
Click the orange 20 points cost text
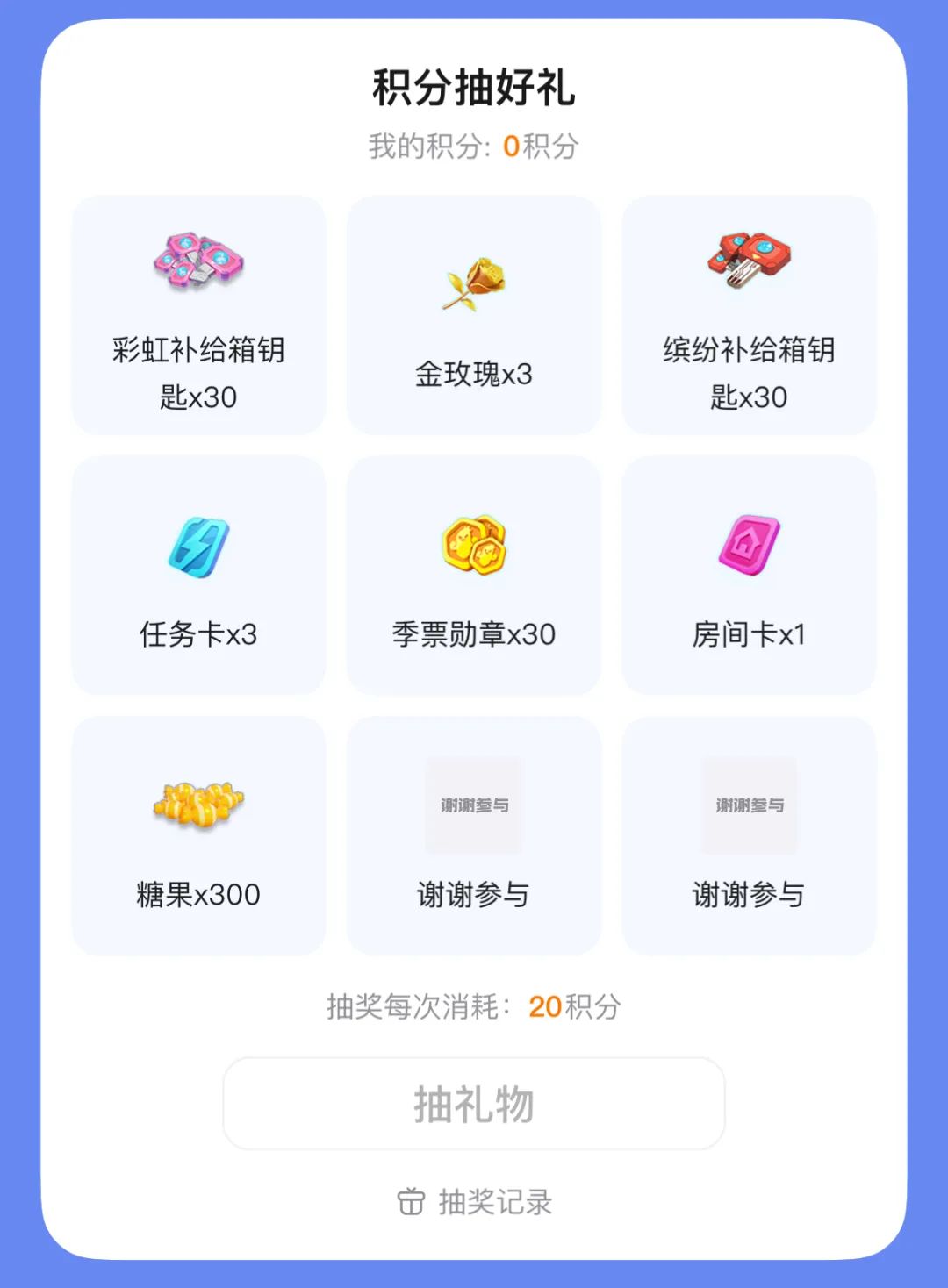click(545, 1008)
